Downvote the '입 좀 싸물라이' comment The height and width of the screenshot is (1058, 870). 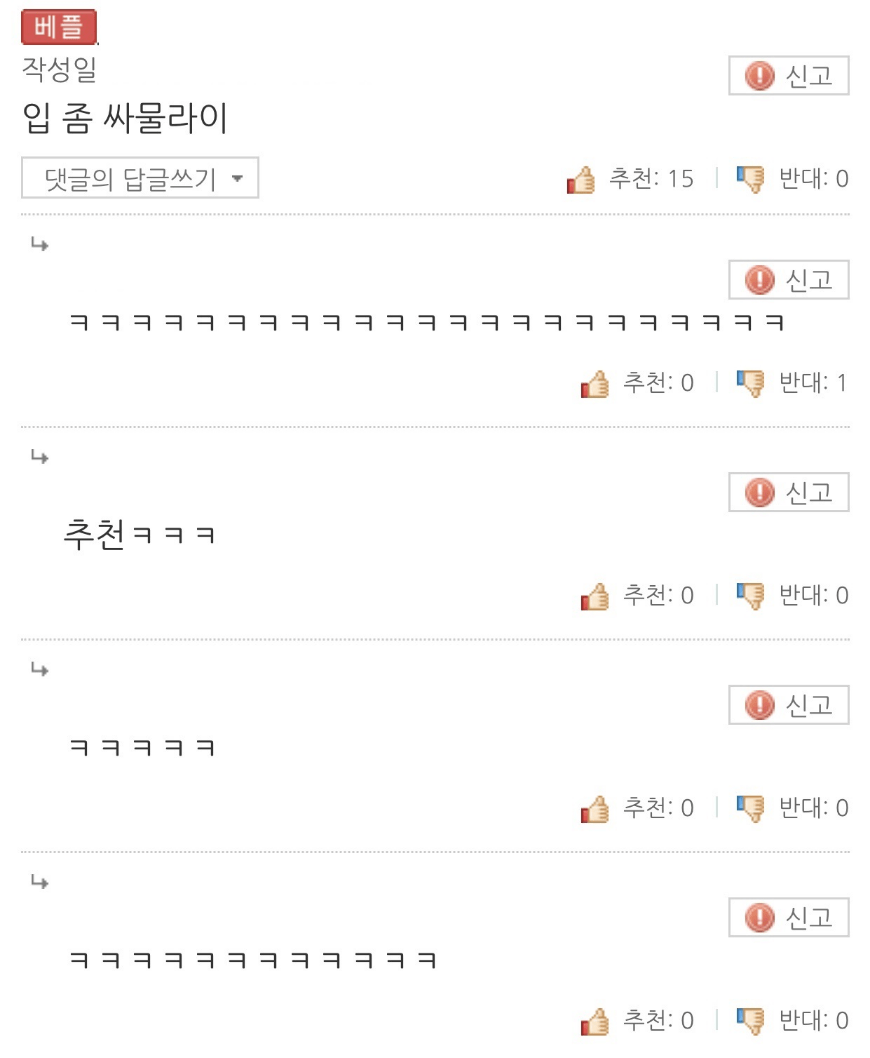749,179
